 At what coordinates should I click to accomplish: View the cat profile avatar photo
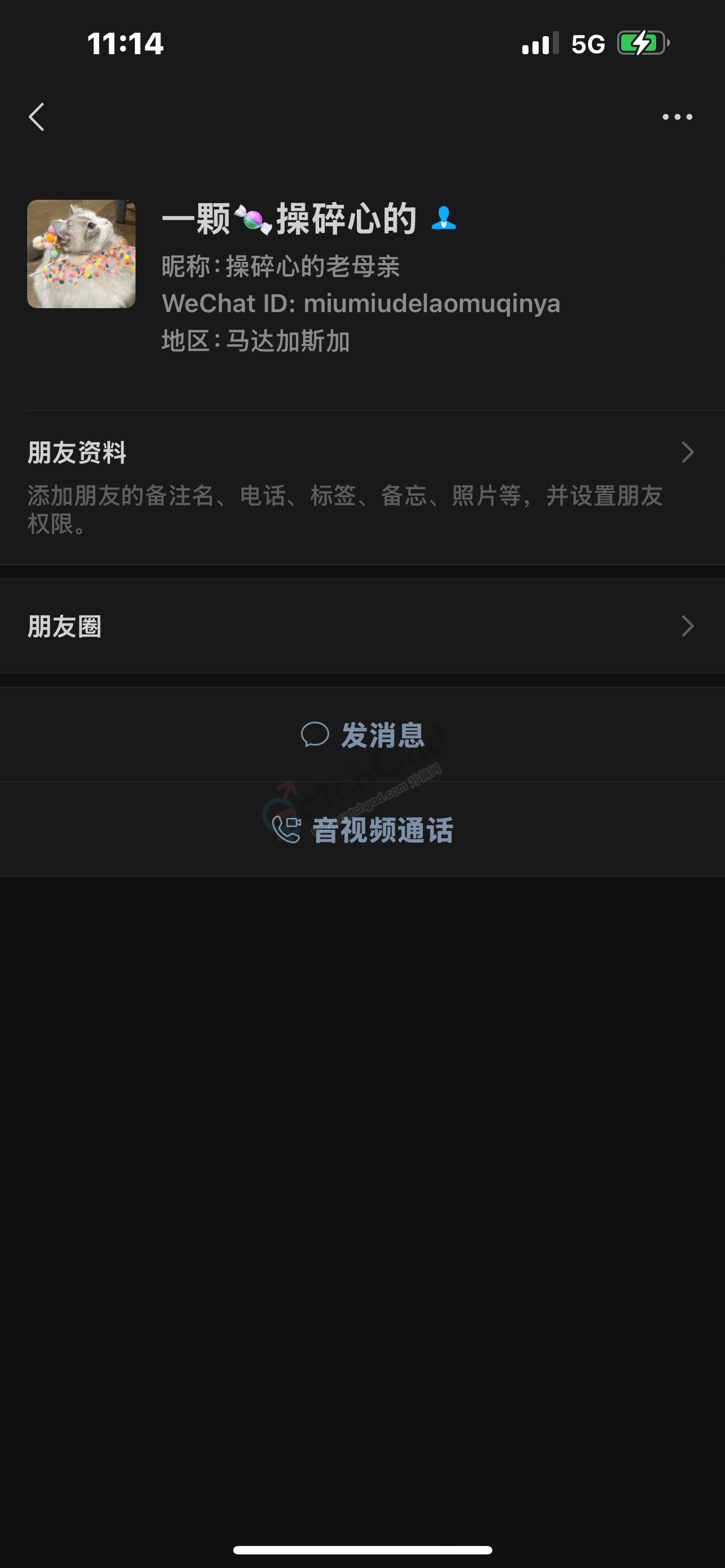(x=81, y=255)
